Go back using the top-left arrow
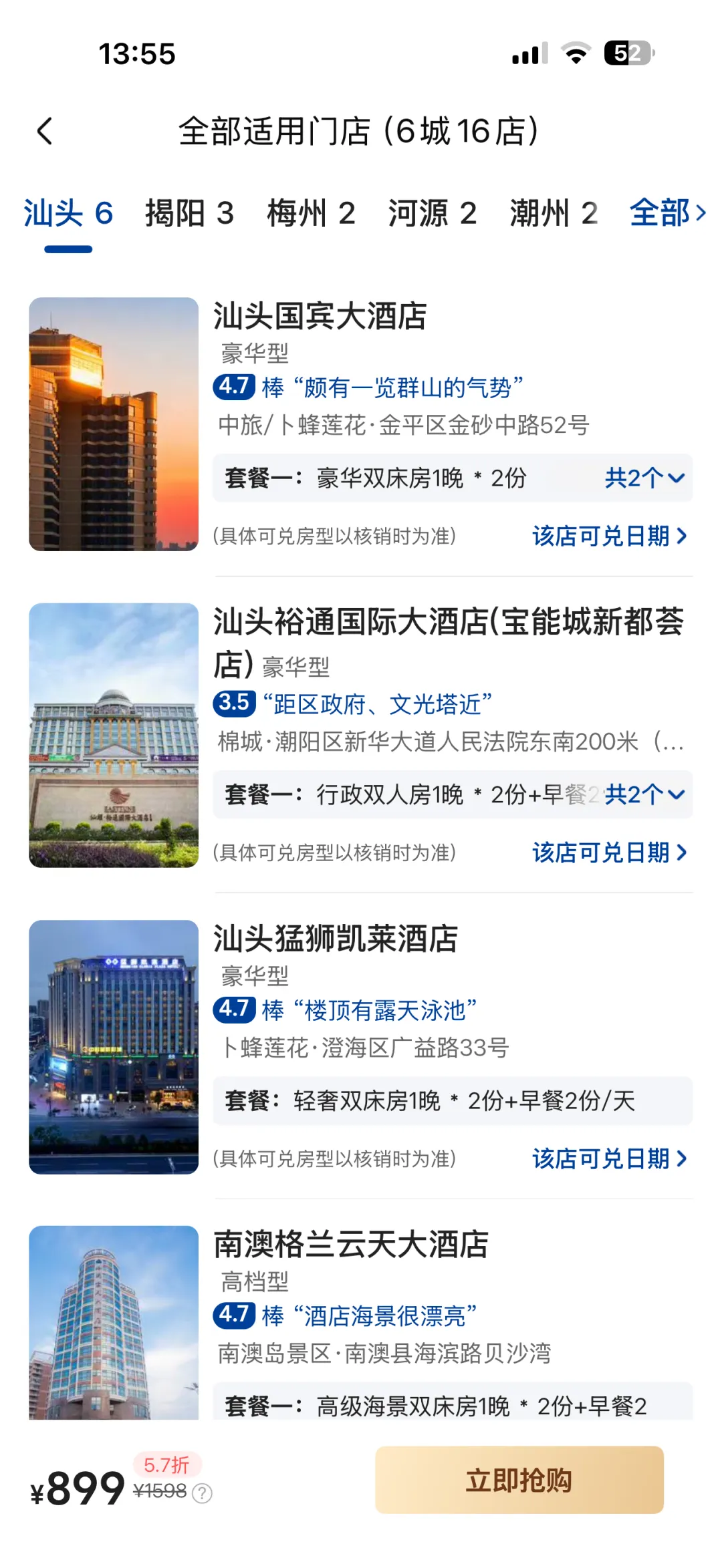722x1568 pixels. 45,131
